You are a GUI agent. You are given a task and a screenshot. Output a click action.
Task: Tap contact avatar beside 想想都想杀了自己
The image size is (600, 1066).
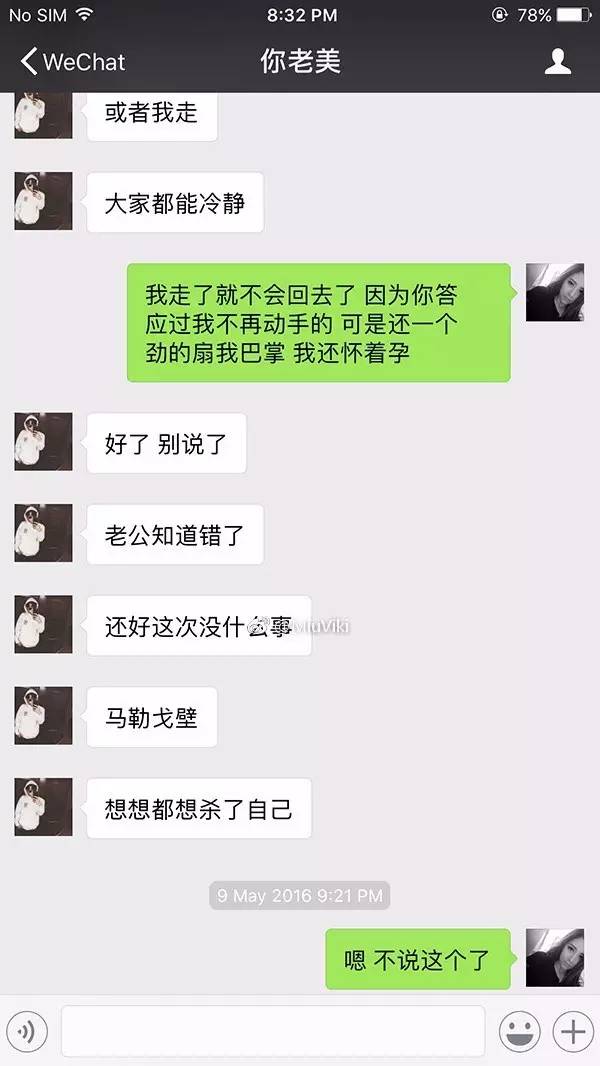click(43, 807)
